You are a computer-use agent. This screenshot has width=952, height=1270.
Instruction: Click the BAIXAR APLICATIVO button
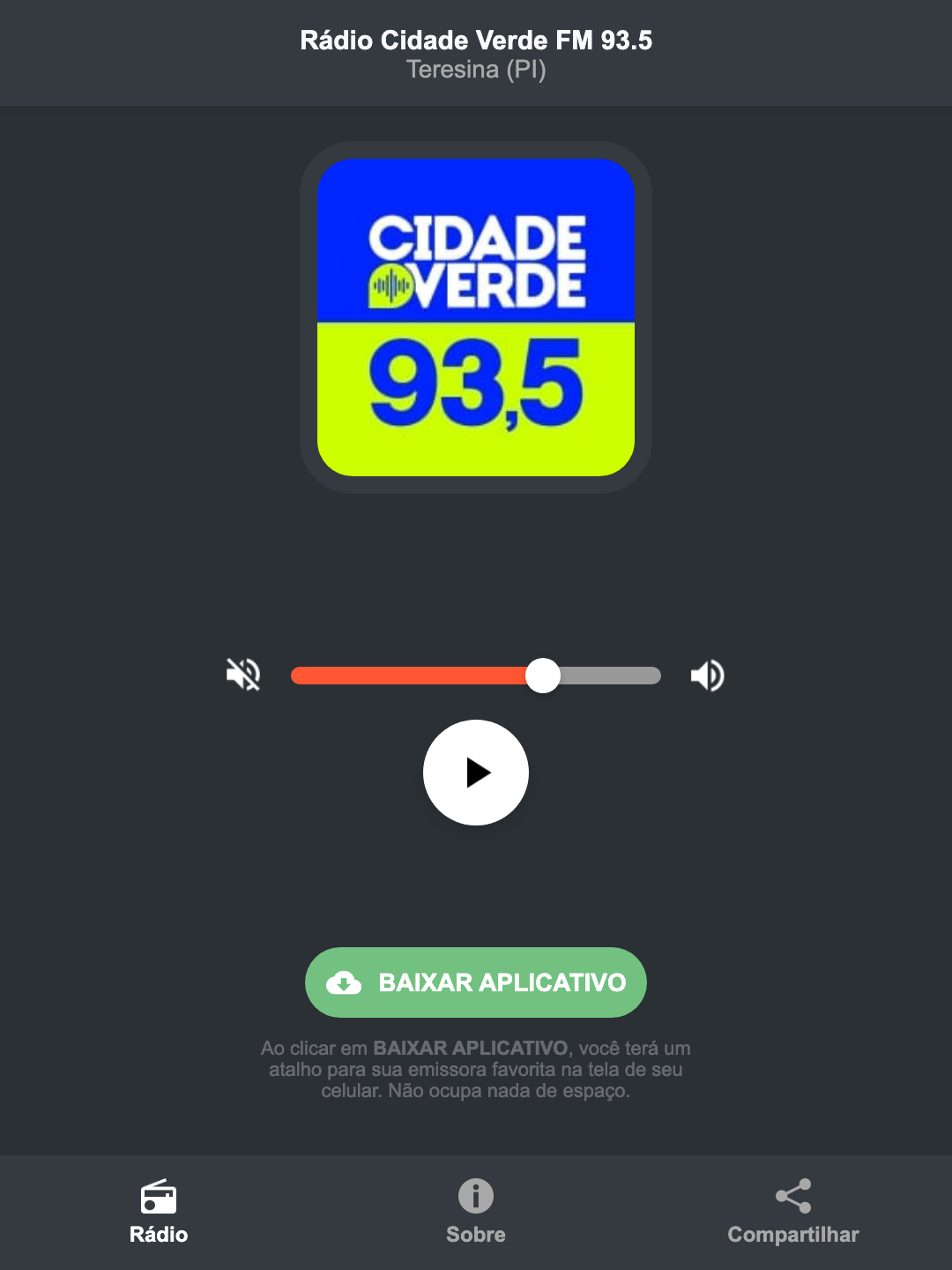(475, 982)
